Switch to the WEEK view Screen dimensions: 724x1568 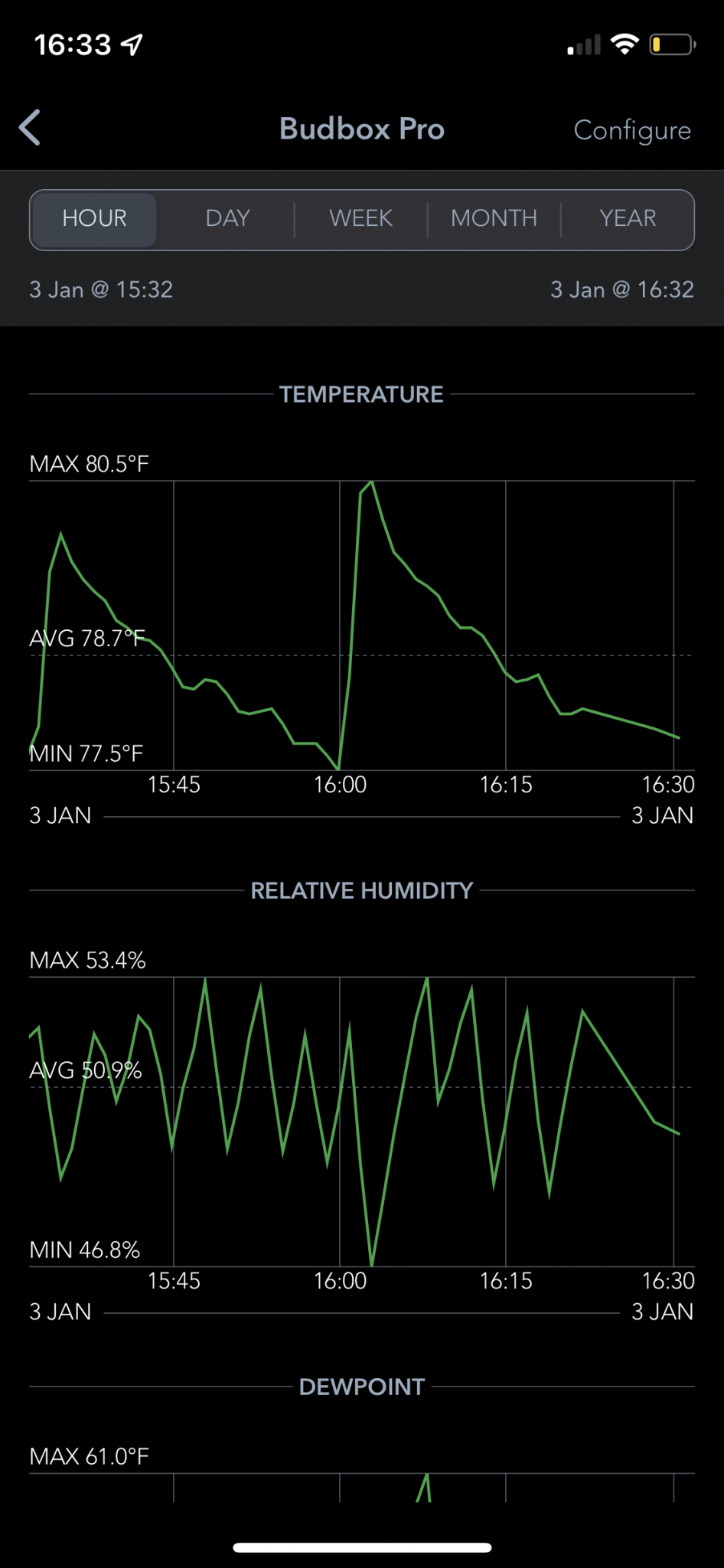[x=360, y=219]
